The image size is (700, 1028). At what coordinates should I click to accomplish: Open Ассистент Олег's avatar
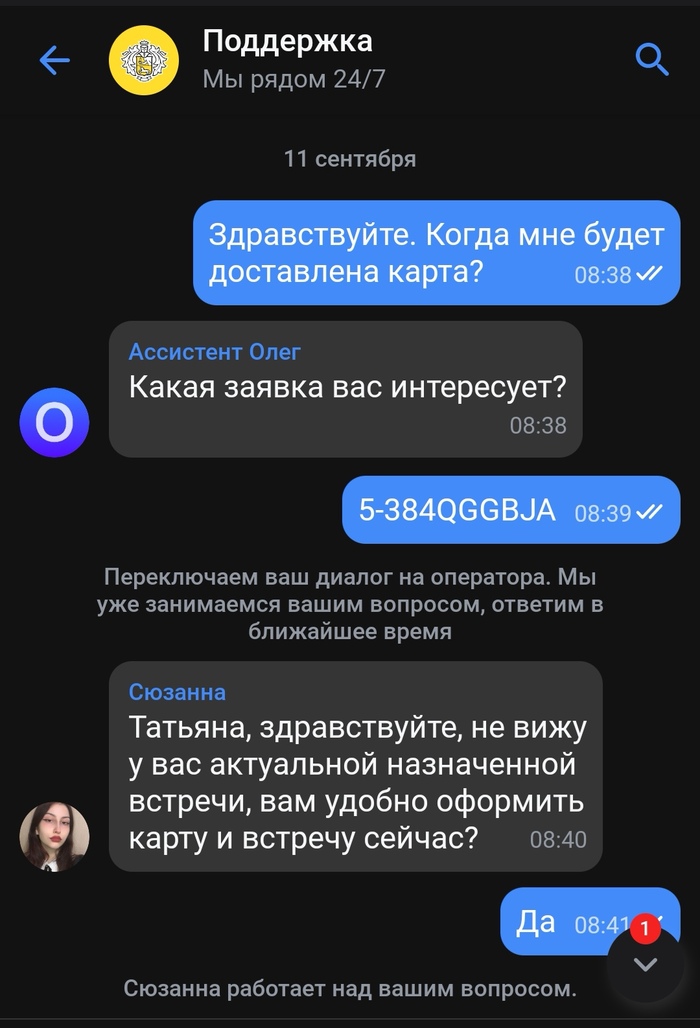[55, 422]
